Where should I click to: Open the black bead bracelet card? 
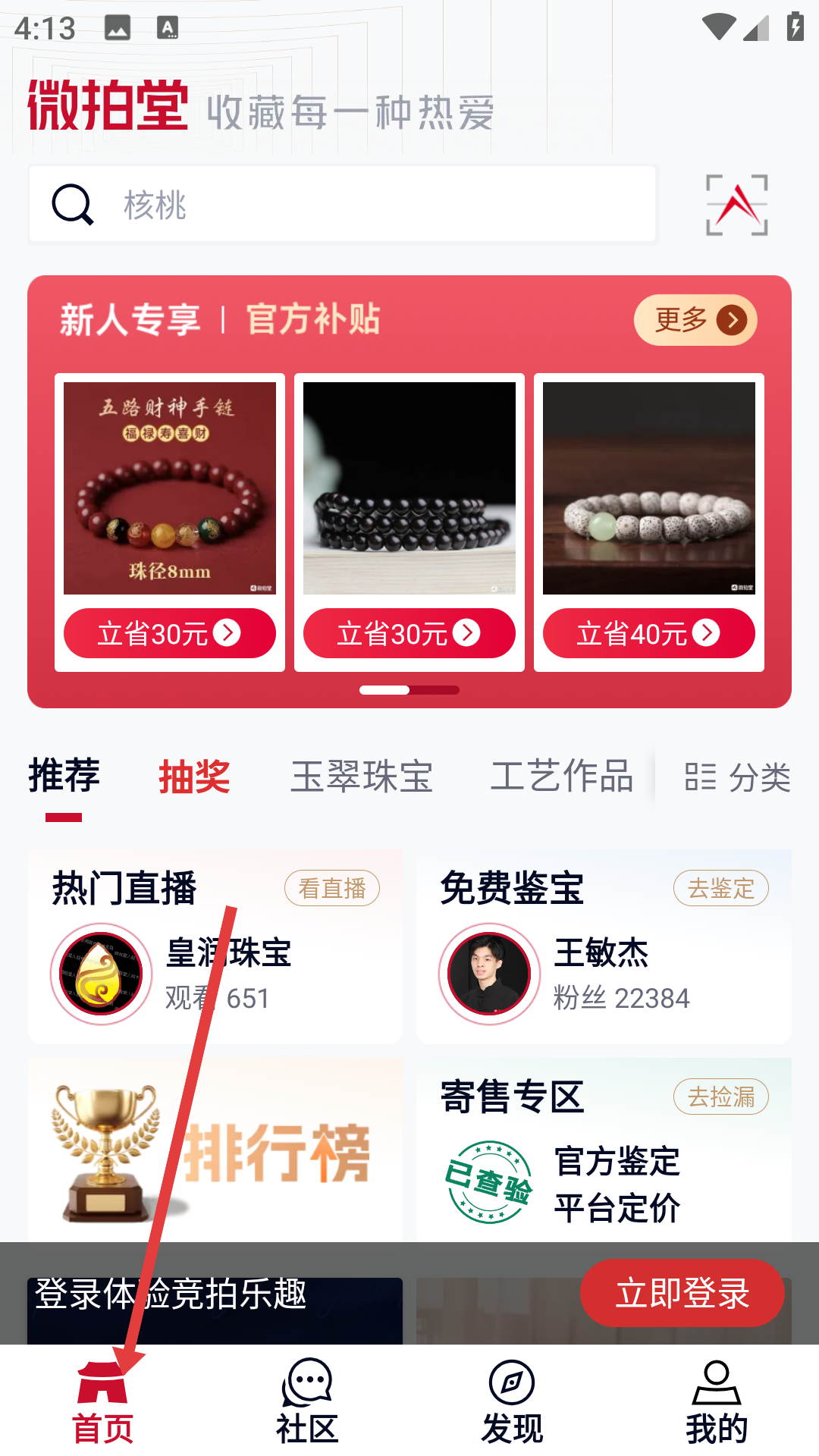click(409, 522)
